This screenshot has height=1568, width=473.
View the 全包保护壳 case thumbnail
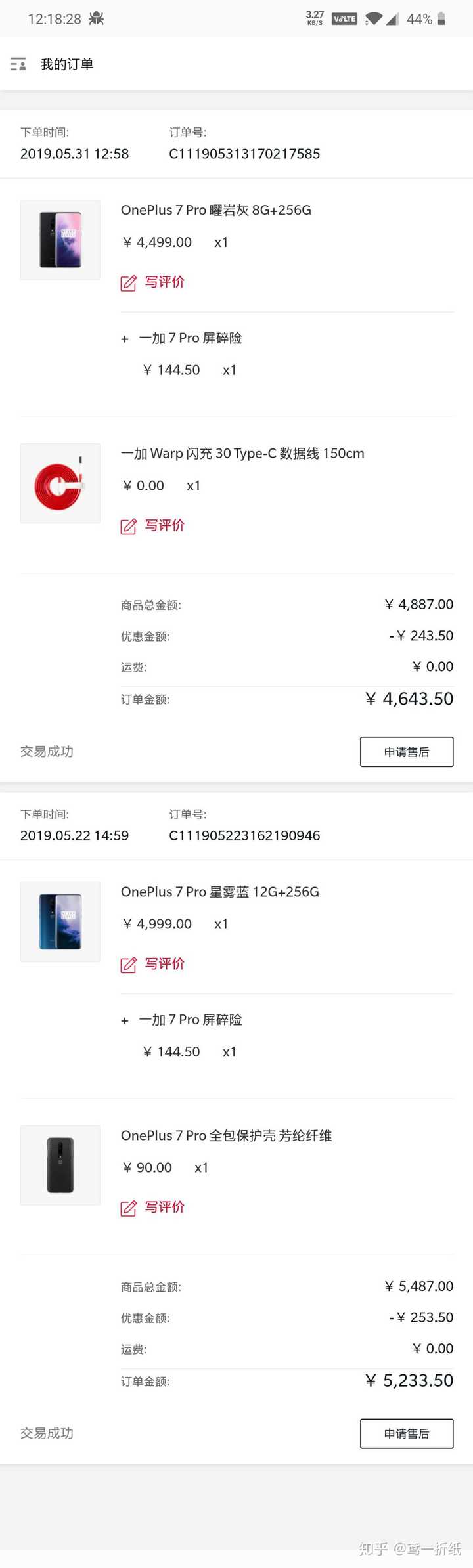pos(60,1165)
